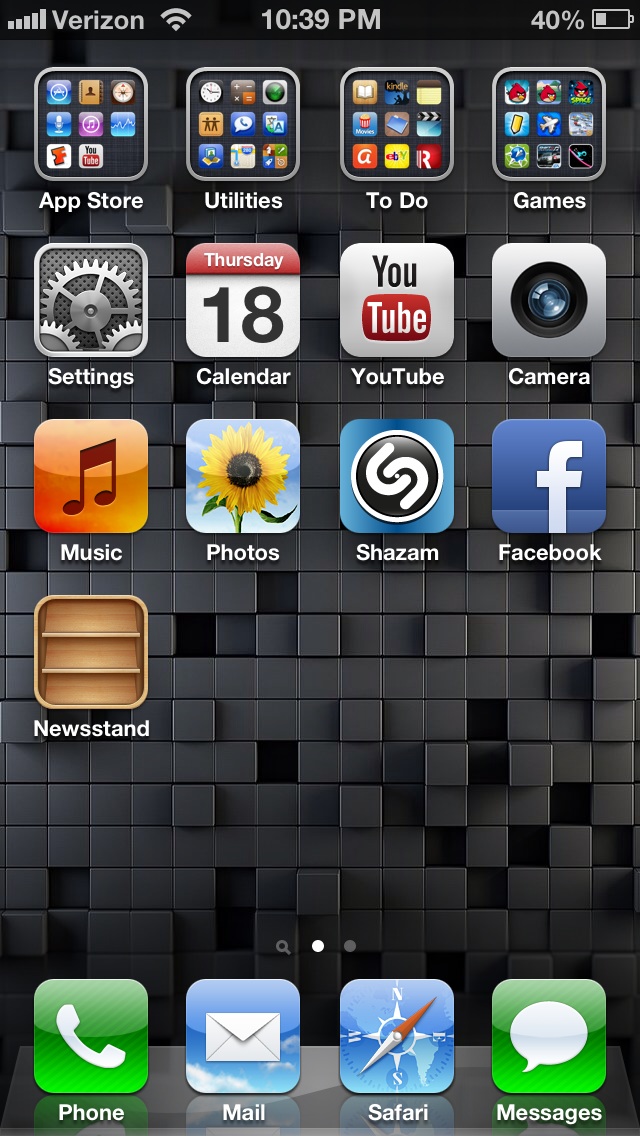Open the Games folder
Image resolution: width=640 pixels, height=1136 pixels.
click(549, 124)
